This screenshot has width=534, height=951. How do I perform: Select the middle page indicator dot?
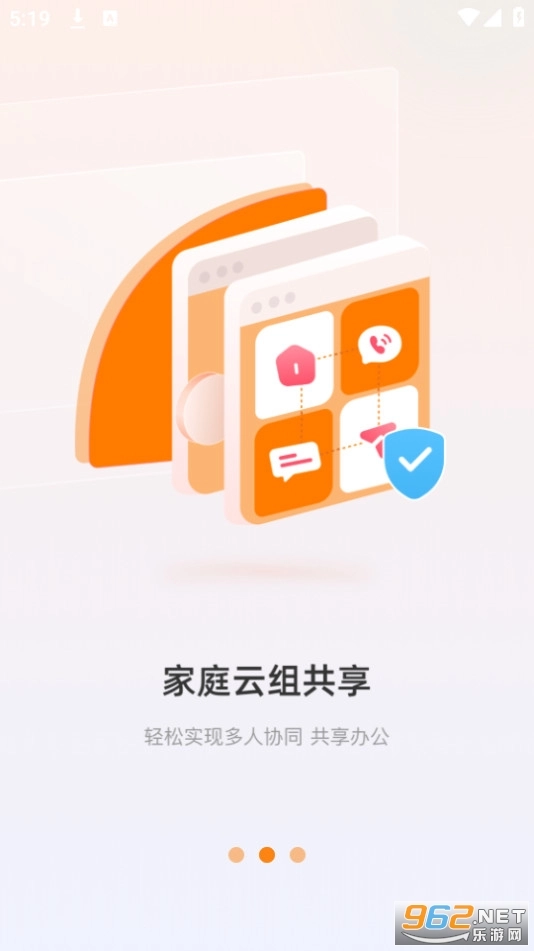click(267, 855)
